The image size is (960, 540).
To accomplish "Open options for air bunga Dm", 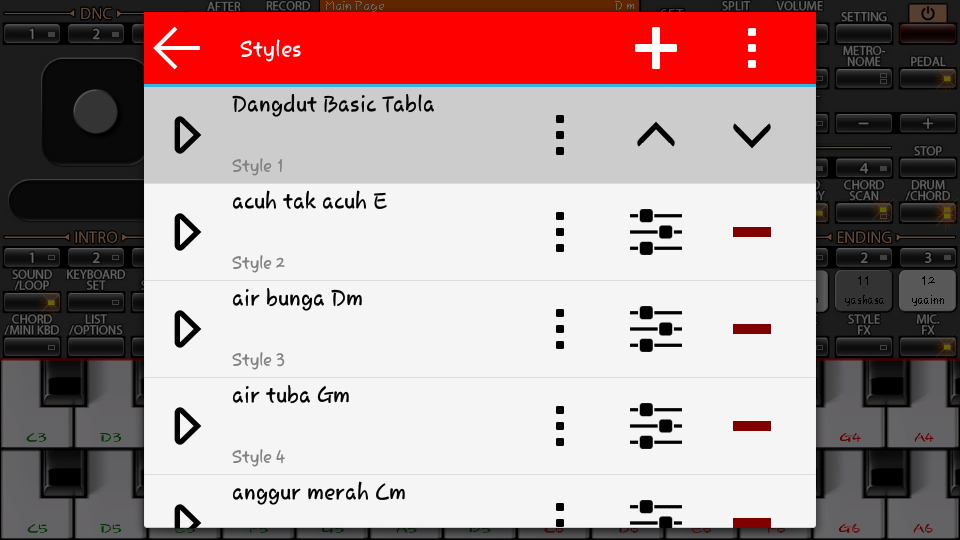I will coord(560,329).
